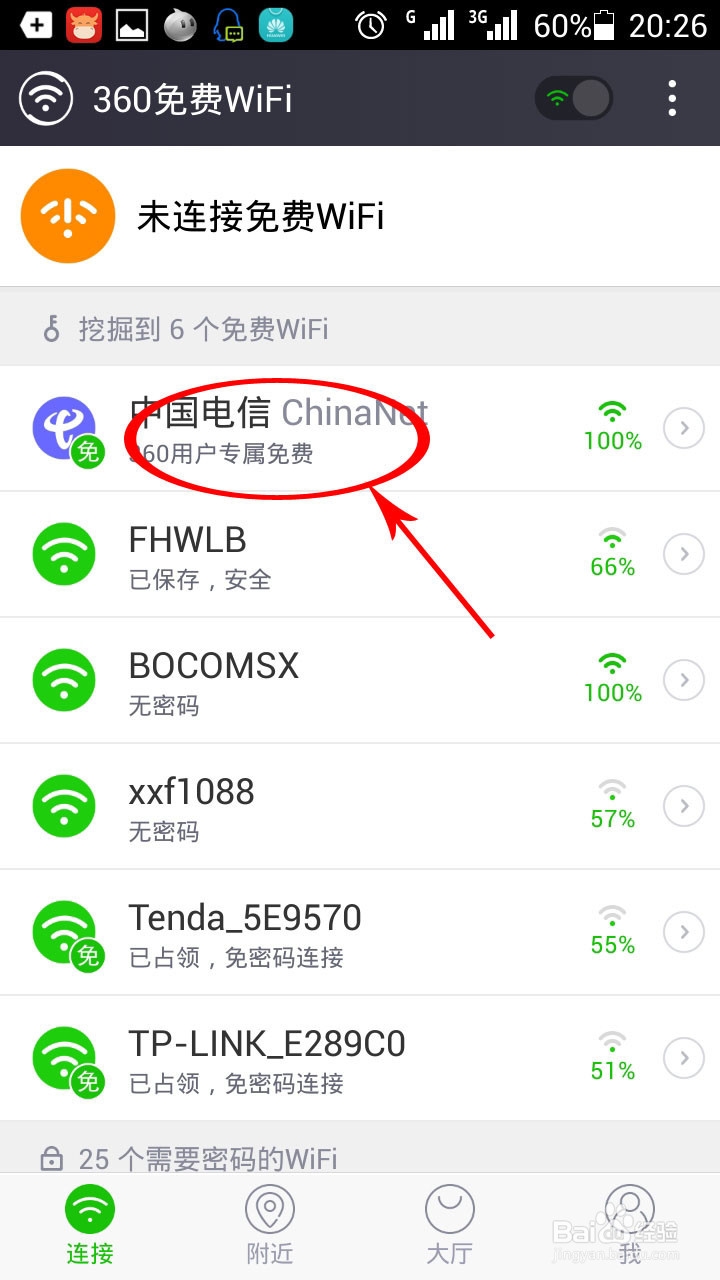720x1280 pixels.
Task: Tap the 附近 location icon in bottom bar
Action: pos(269,1211)
